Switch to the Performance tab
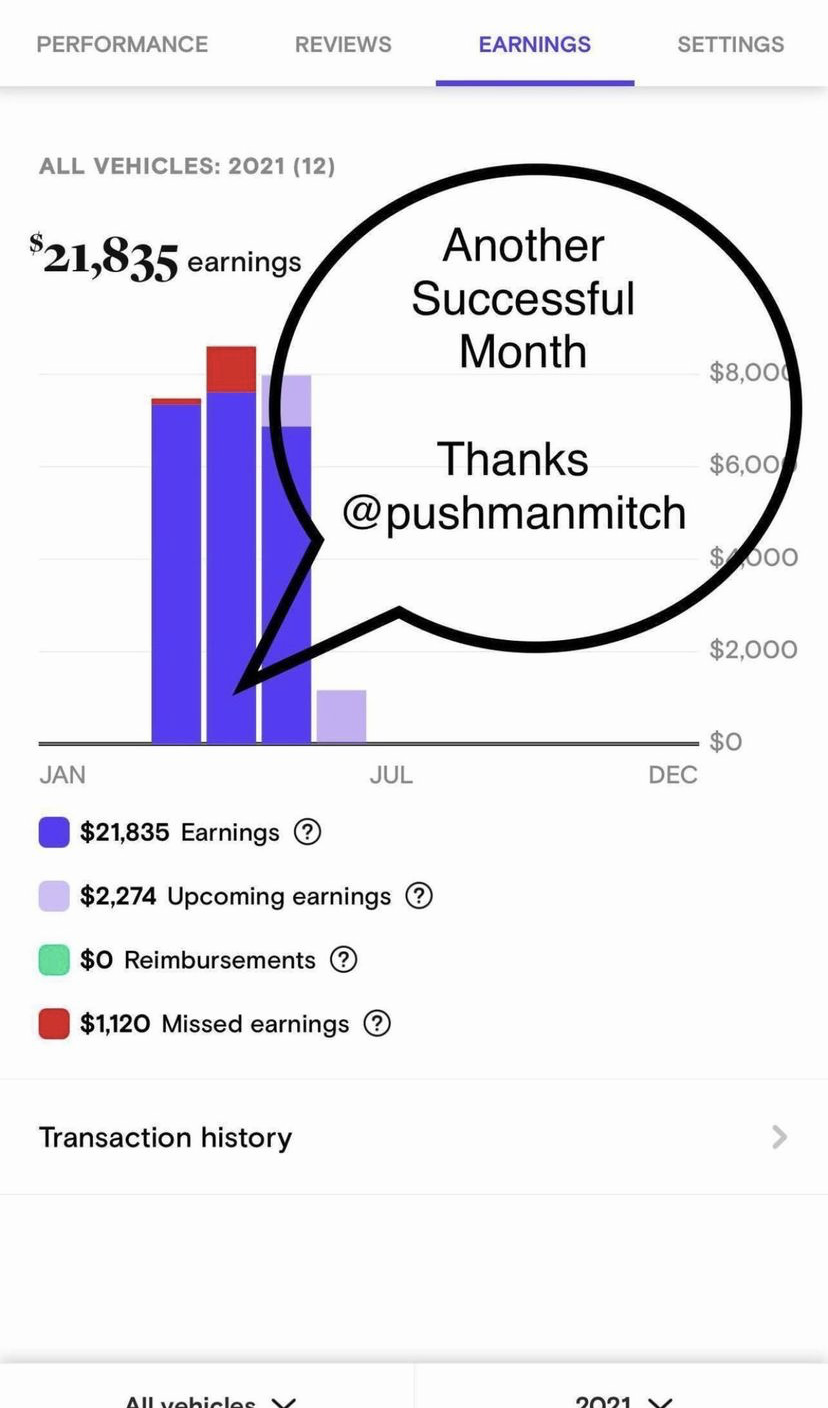This screenshot has height=1408, width=828. pyautogui.click(x=122, y=45)
